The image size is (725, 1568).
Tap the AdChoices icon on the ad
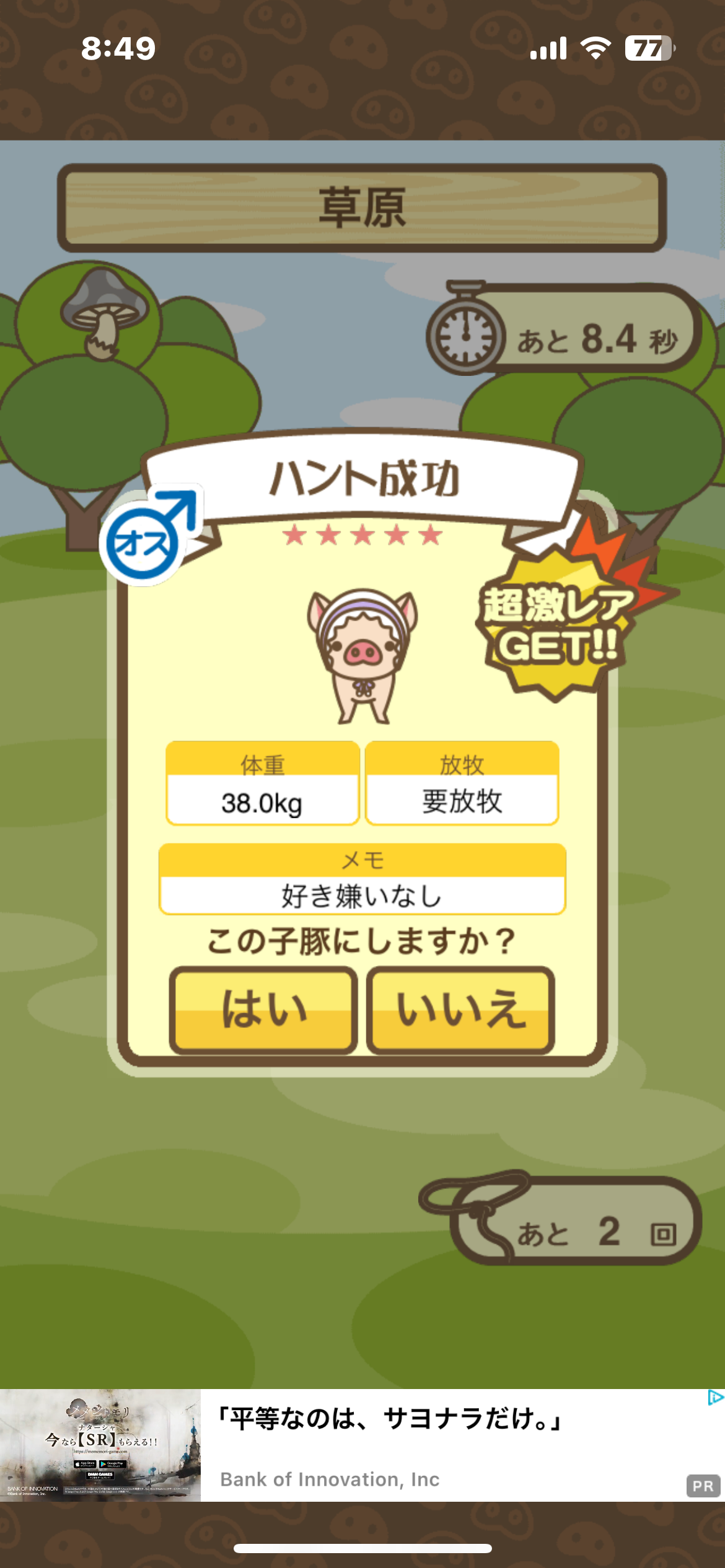coord(715,1398)
